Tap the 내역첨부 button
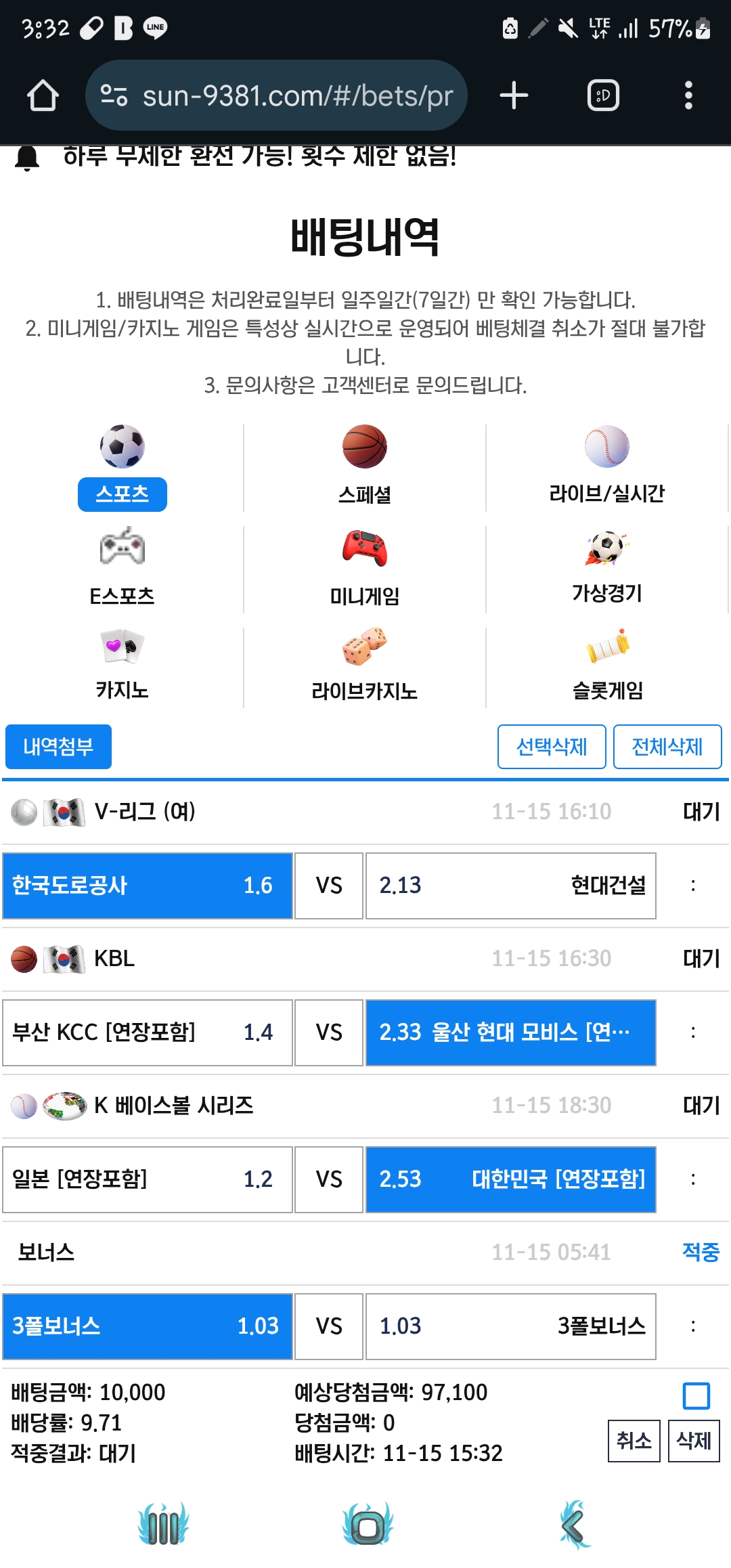Image resolution: width=731 pixels, height=1568 pixels. 58,747
